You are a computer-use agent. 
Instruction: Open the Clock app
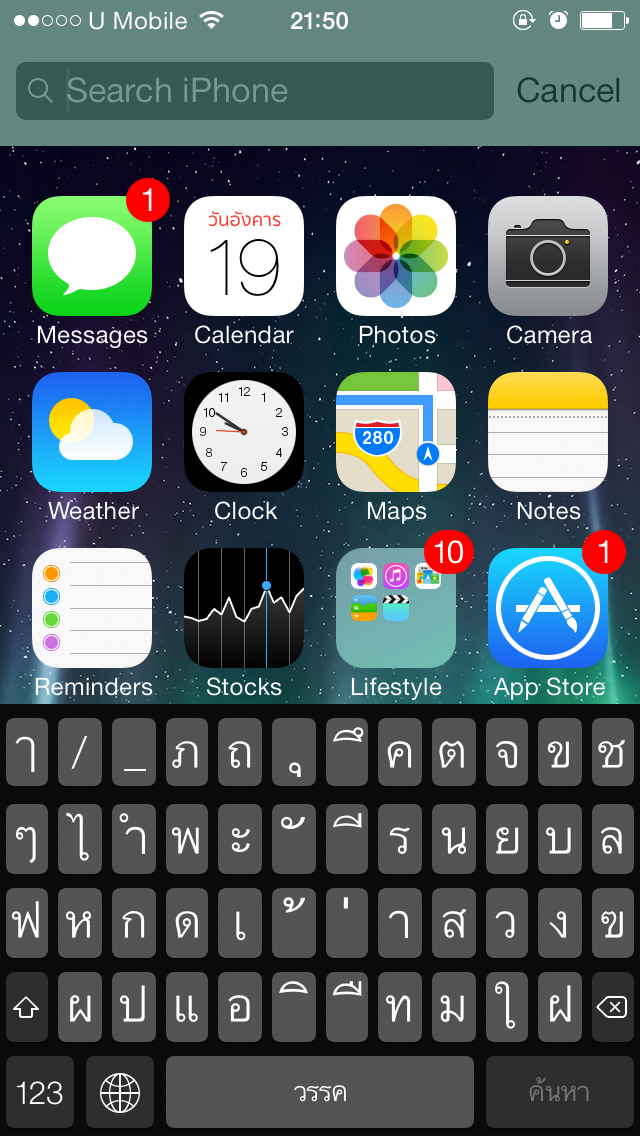pyautogui.click(x=244, y=432)
